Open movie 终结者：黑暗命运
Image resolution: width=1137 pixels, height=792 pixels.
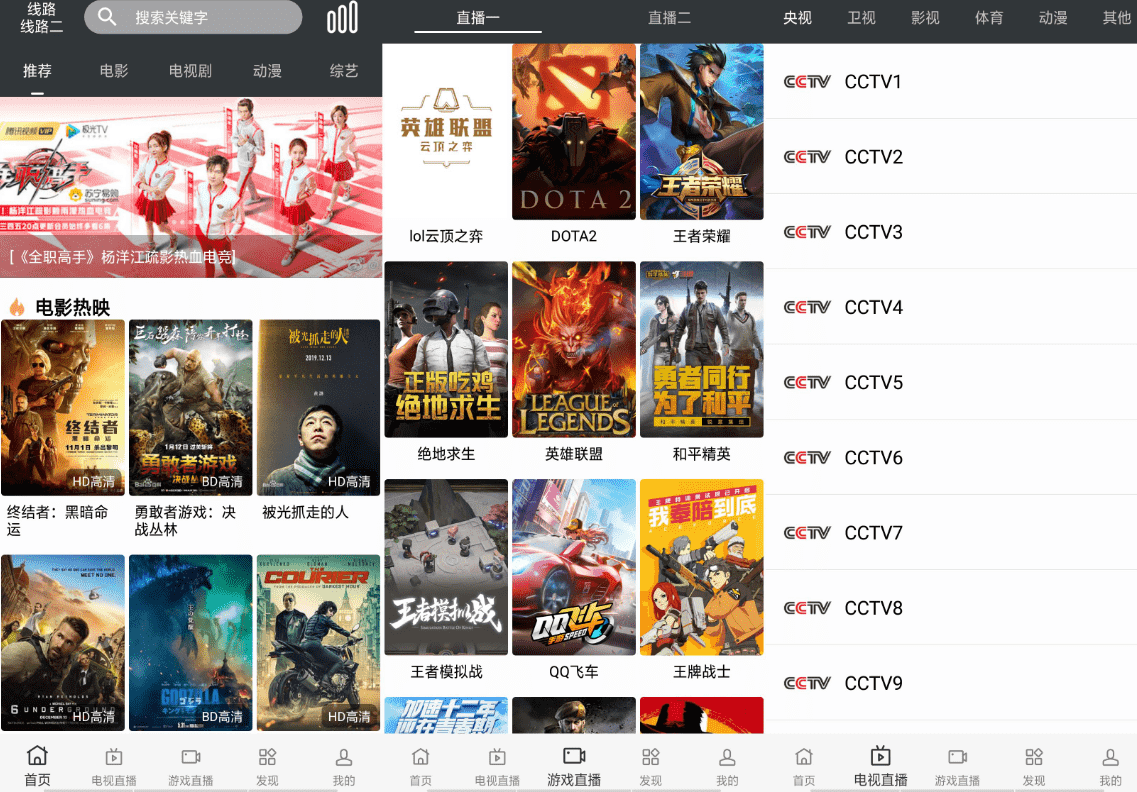click(x=63, y=407)
